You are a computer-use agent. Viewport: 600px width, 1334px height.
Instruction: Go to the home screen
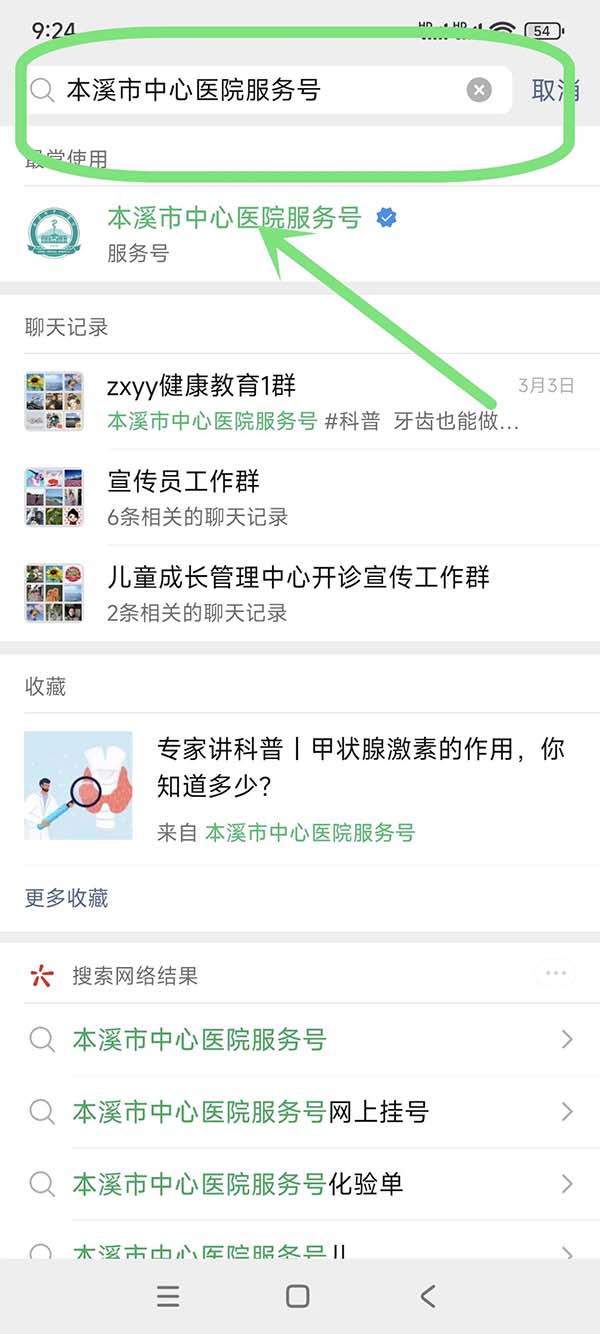(x=298, y=1297)
